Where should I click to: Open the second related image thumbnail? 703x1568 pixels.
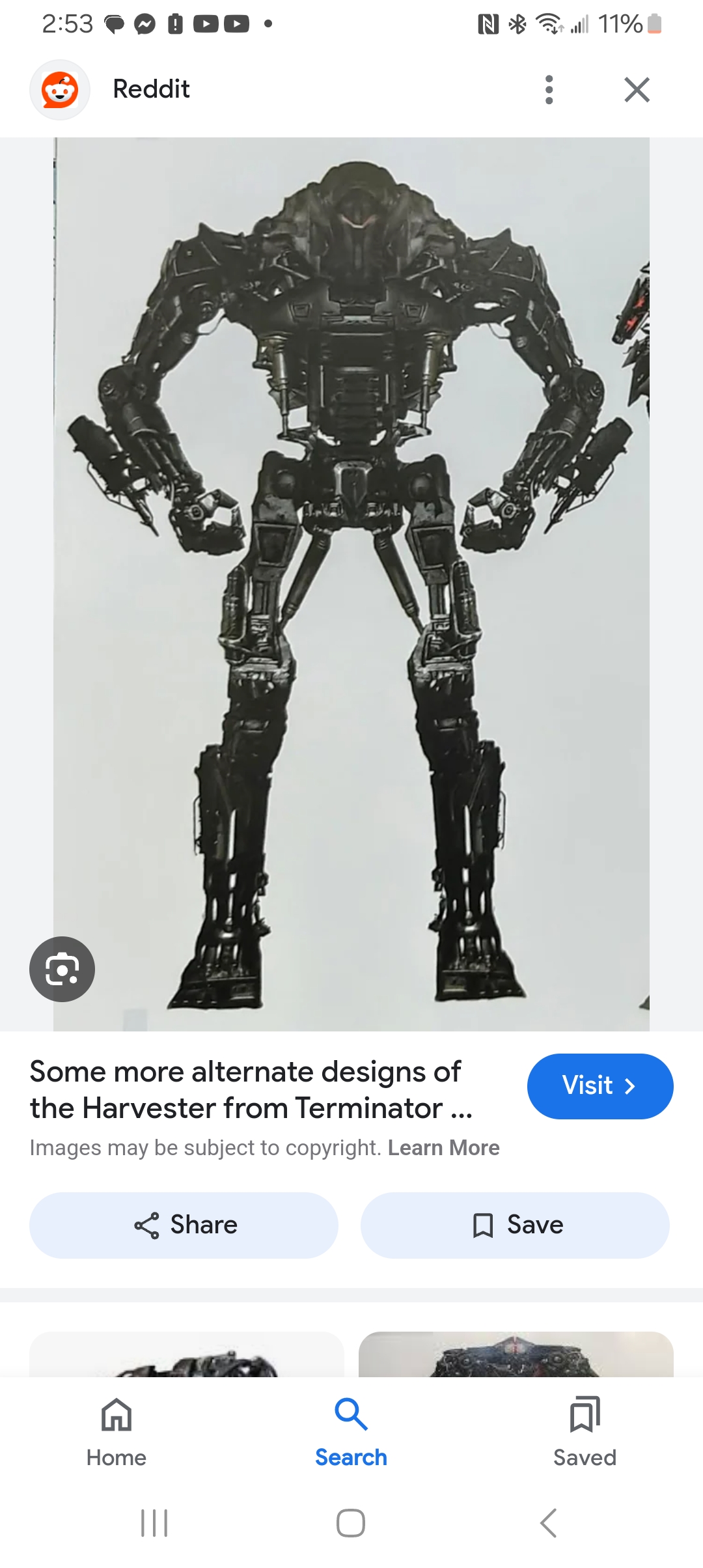coord(516,1354)
